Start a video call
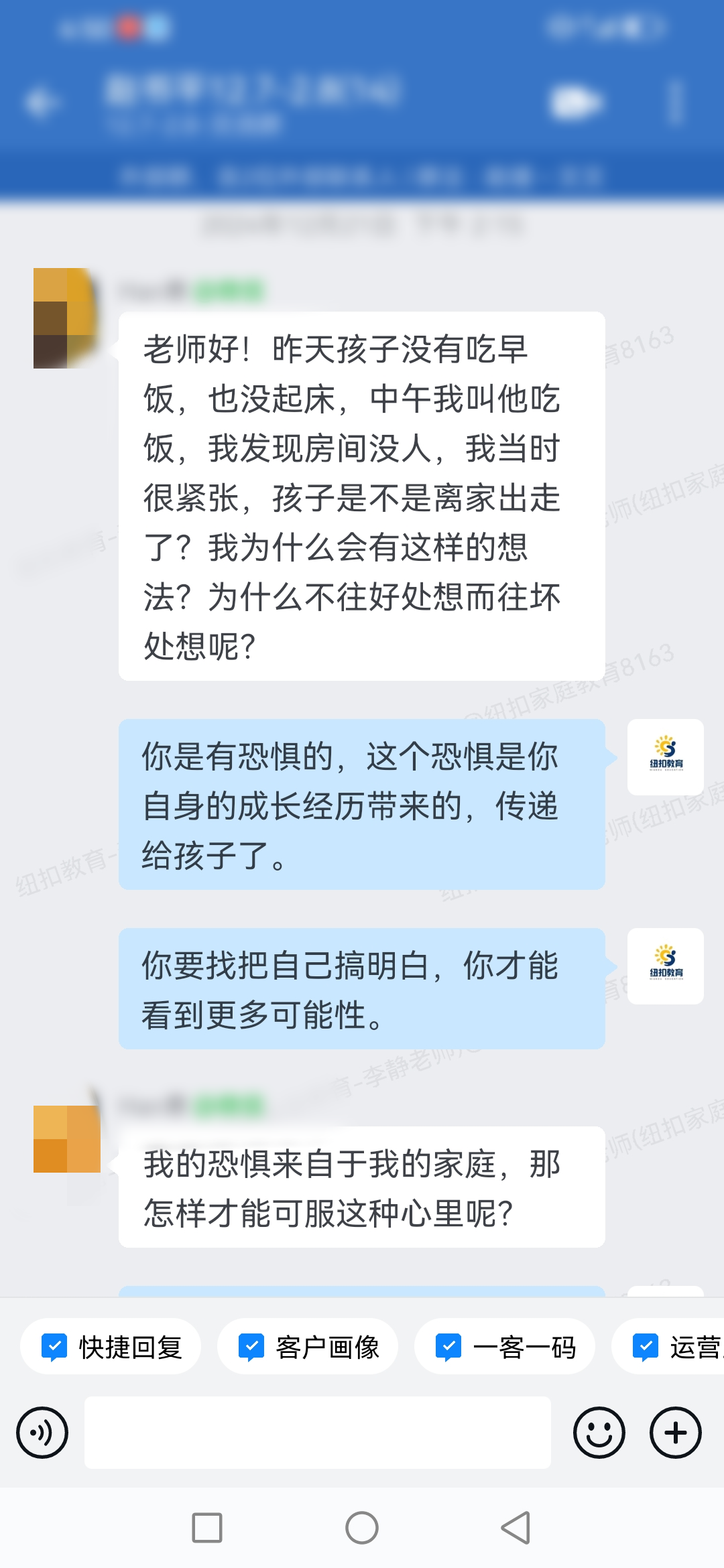The height and width of the screenshot is (1568, 724). click(575, 104)
